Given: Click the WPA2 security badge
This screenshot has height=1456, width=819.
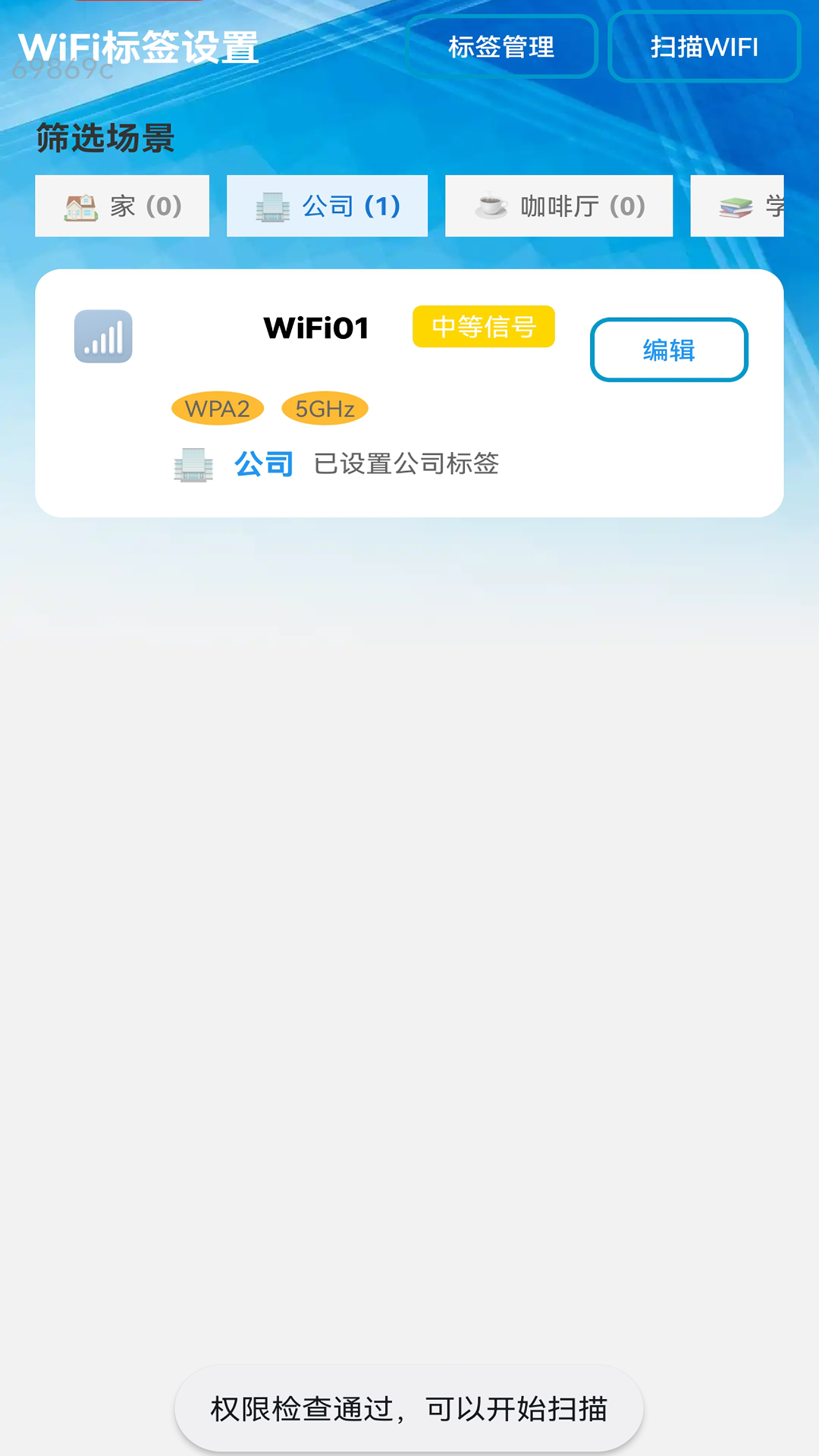Looking at the screenshot, I should (217, 409).
